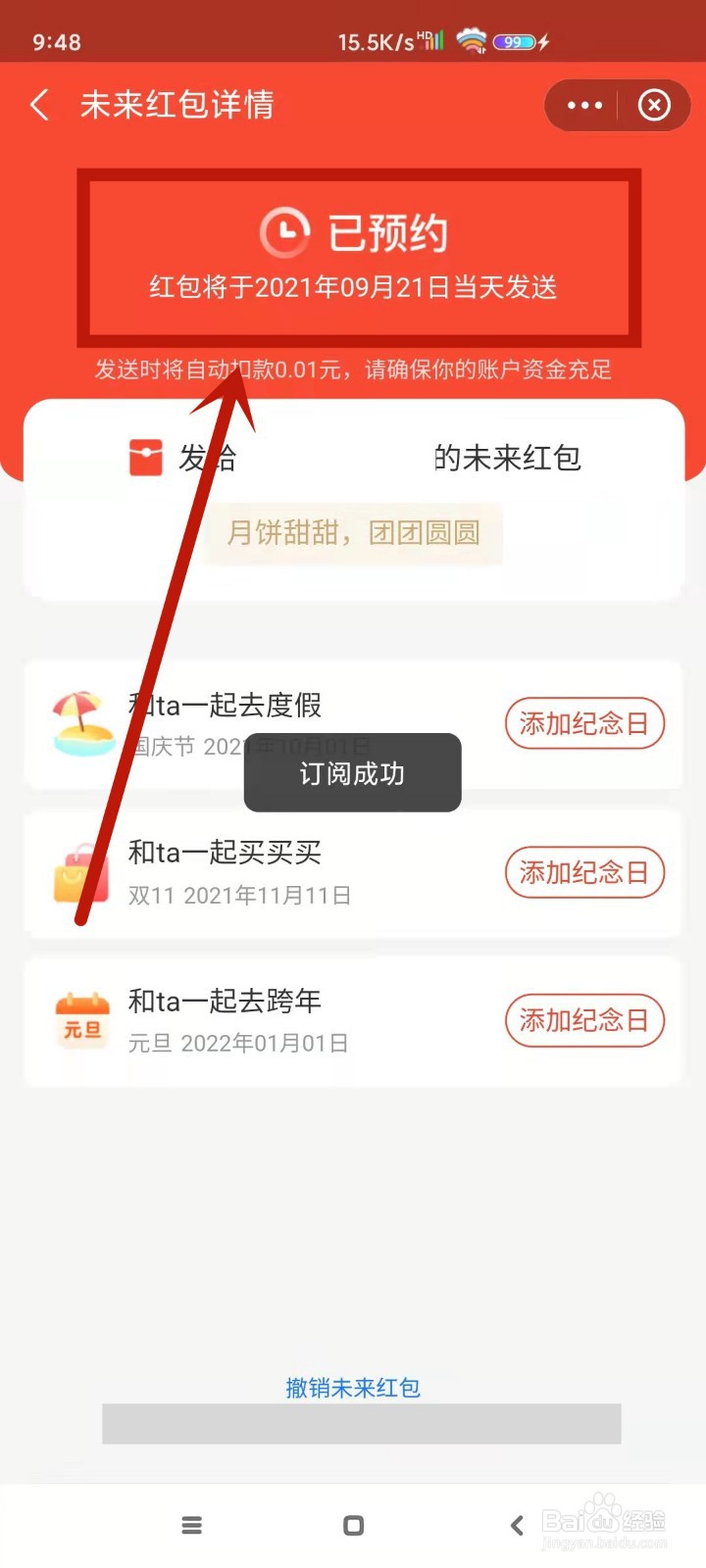Tap the home square navigation button
Screen dimensions: 706x1568
(353, 1525)
